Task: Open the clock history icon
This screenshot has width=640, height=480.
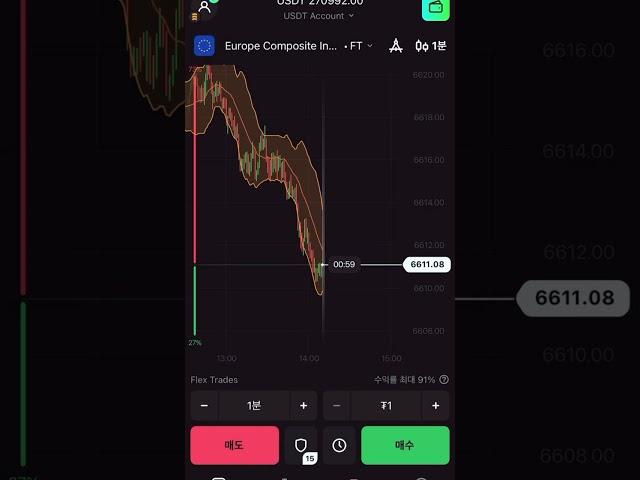Action: pyautogui.click(x=340, y=445)
